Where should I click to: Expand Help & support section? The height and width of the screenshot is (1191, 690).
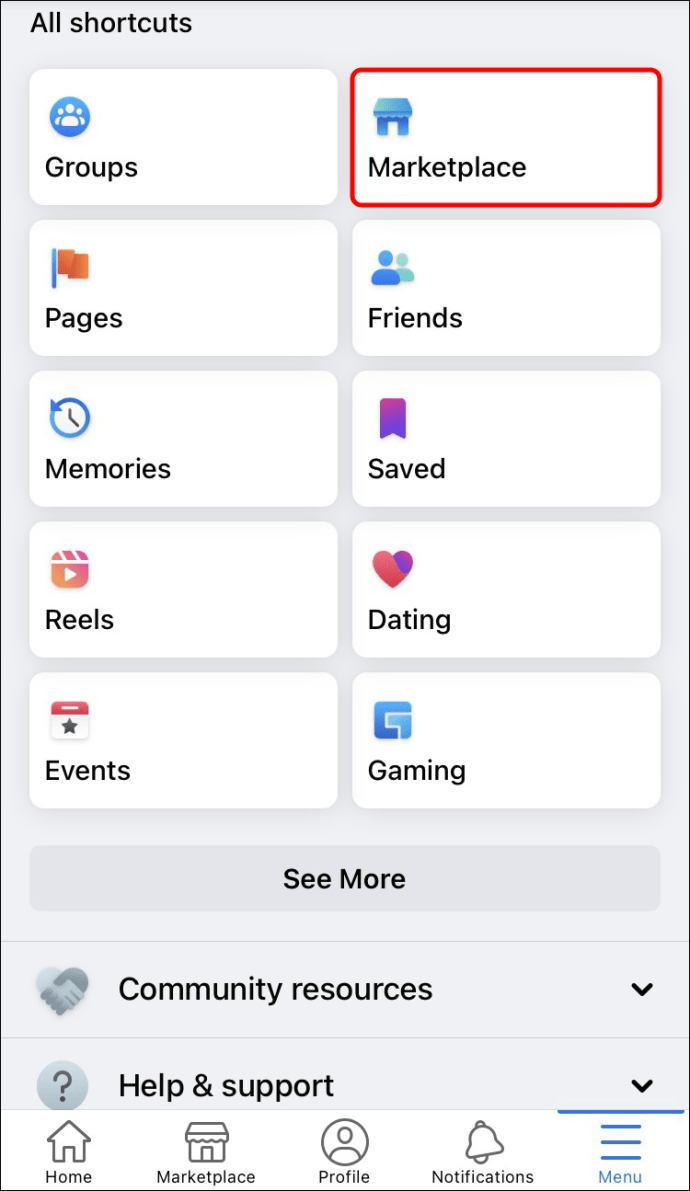pyautogui.click(x=344, y=1085)
